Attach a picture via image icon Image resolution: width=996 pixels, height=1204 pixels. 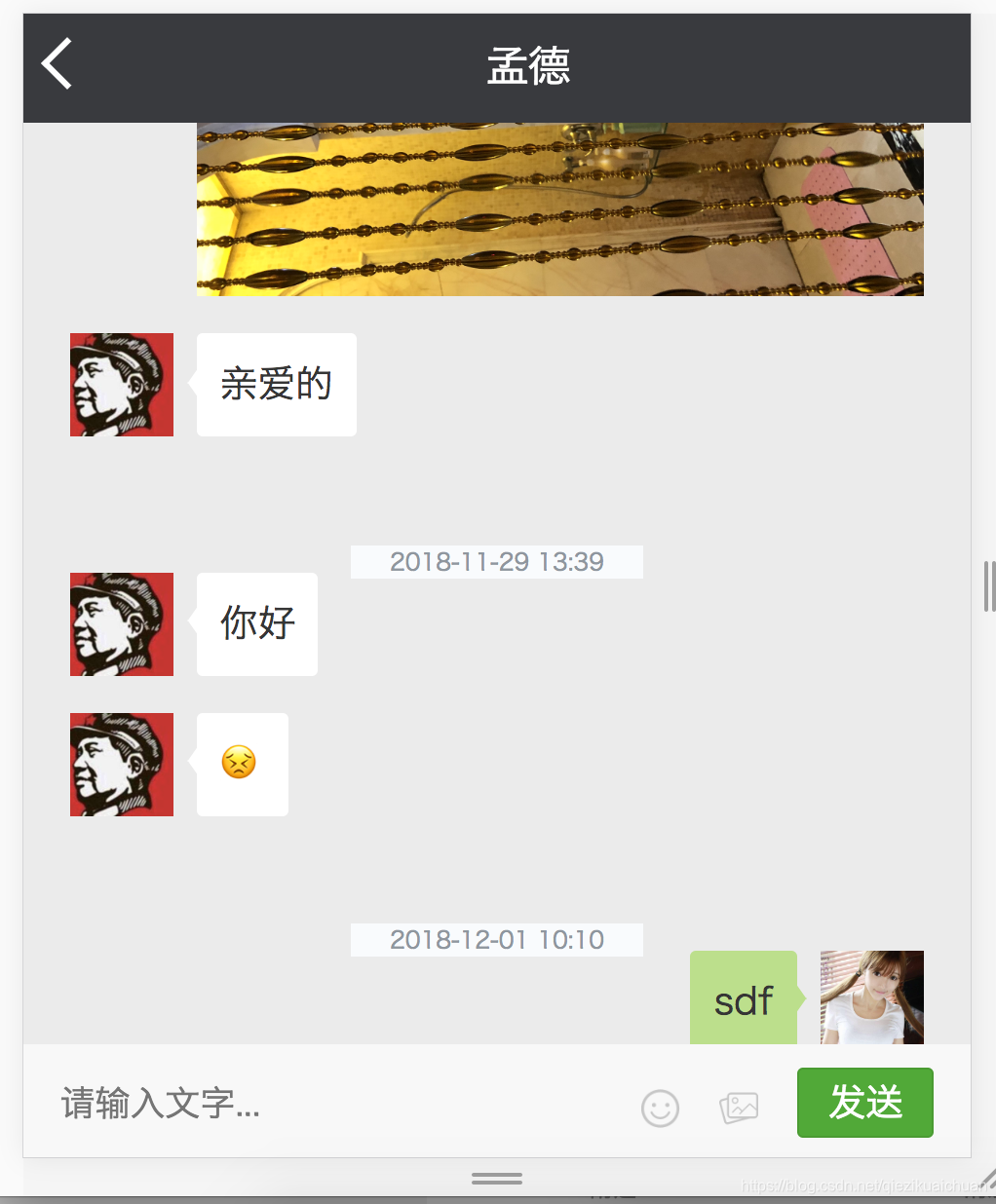(x=739, y=1107)
